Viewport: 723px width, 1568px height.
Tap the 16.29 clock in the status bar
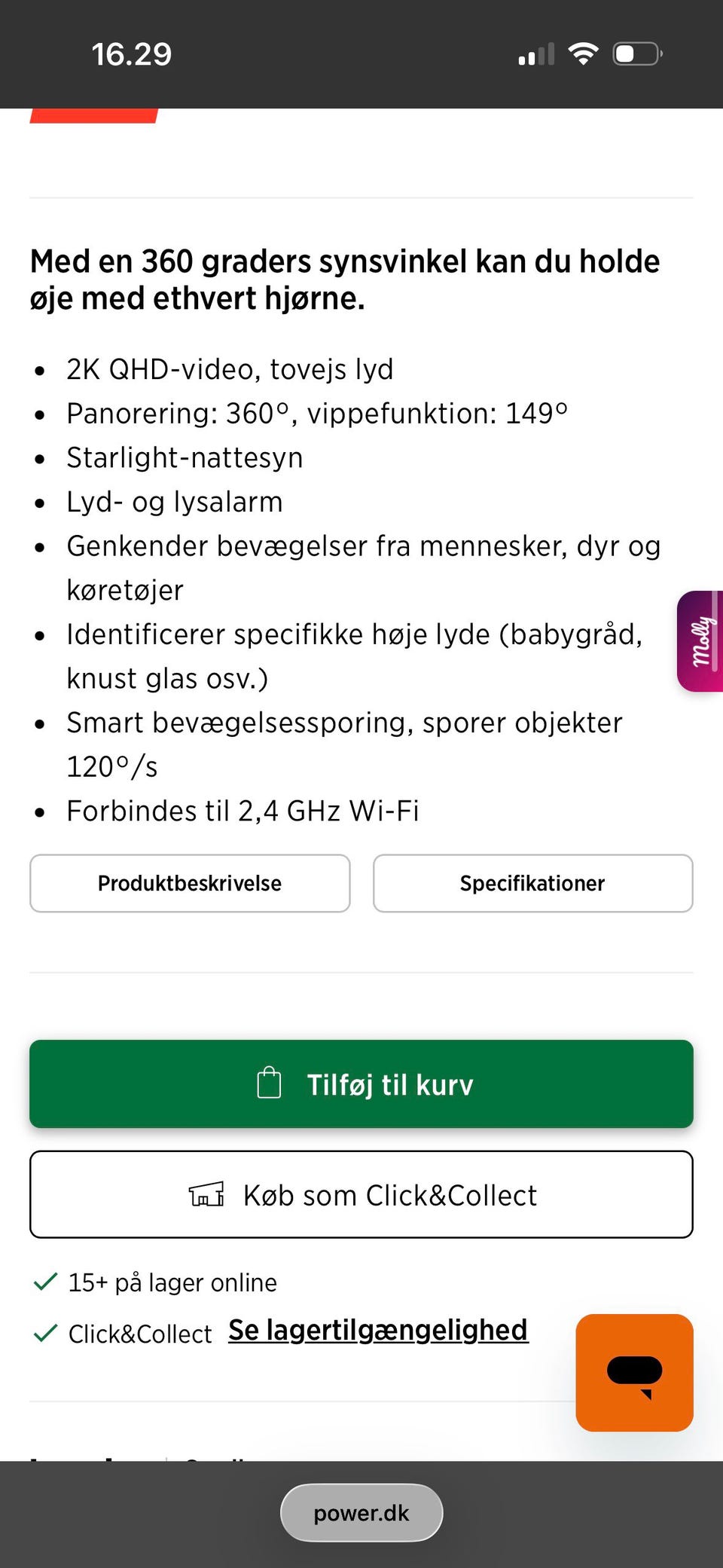tap(133, 52)
